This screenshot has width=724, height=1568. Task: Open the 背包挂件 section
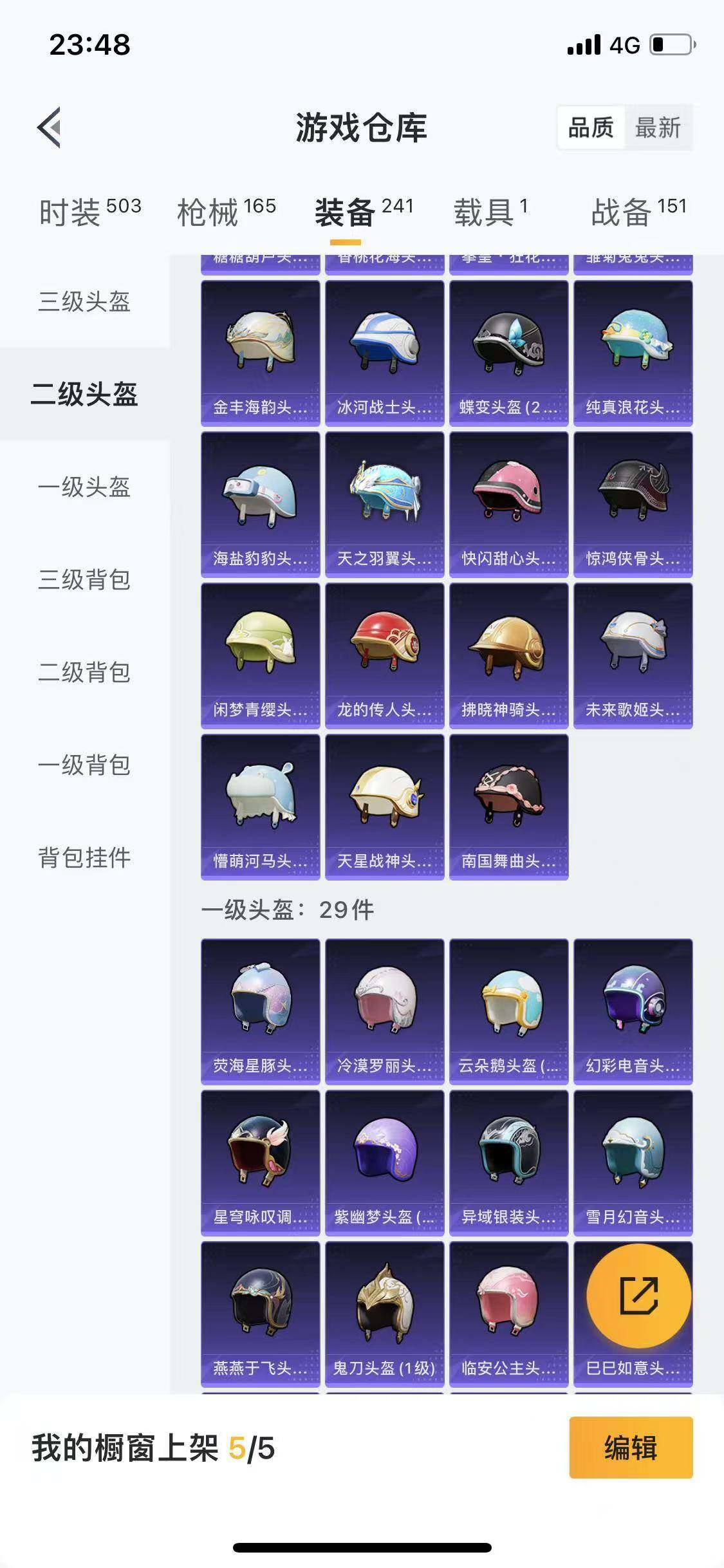point(85,857)
